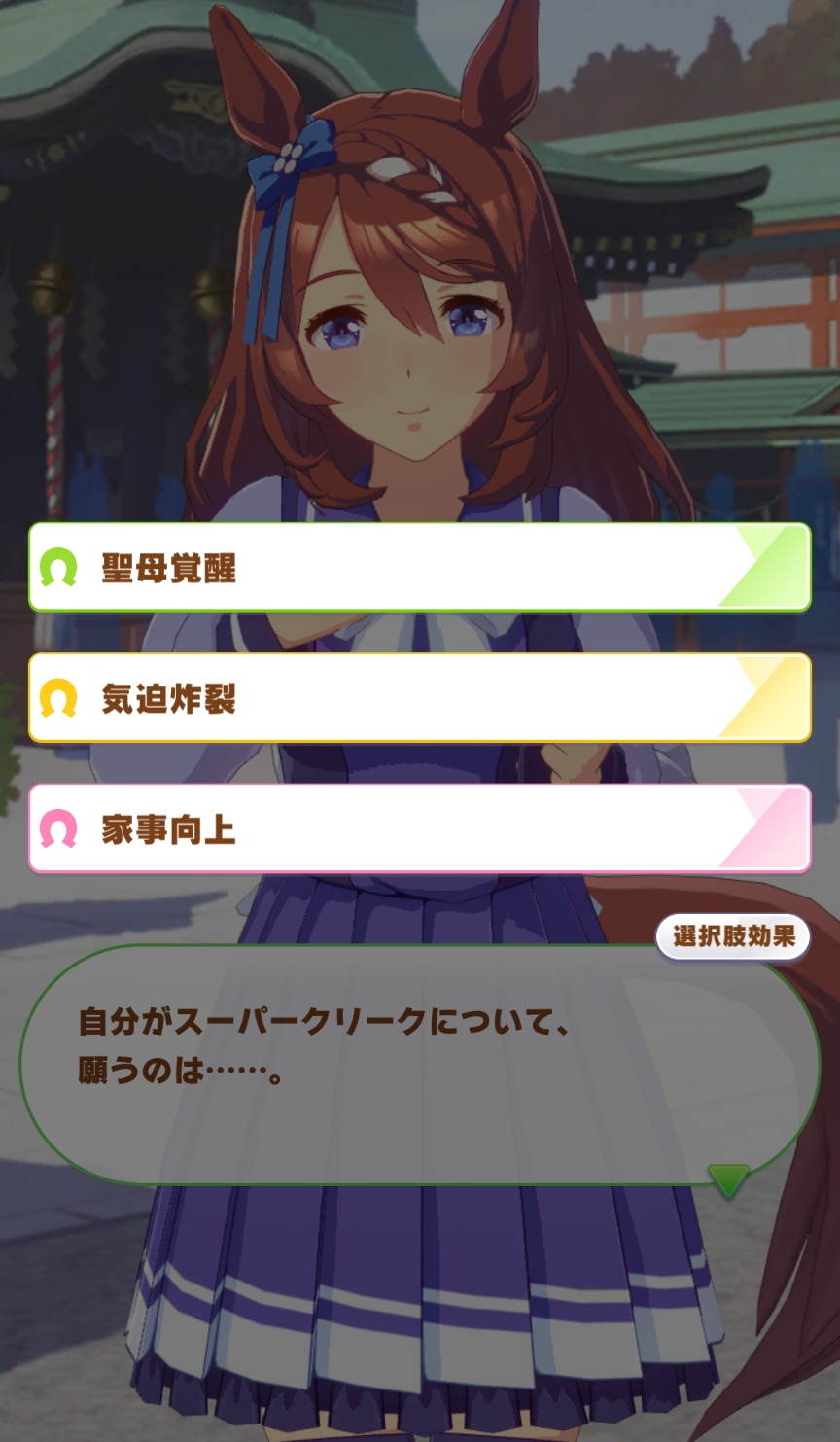
Task: Select the 聖母覚醒 choice
Action: click(x=419, y=568)
